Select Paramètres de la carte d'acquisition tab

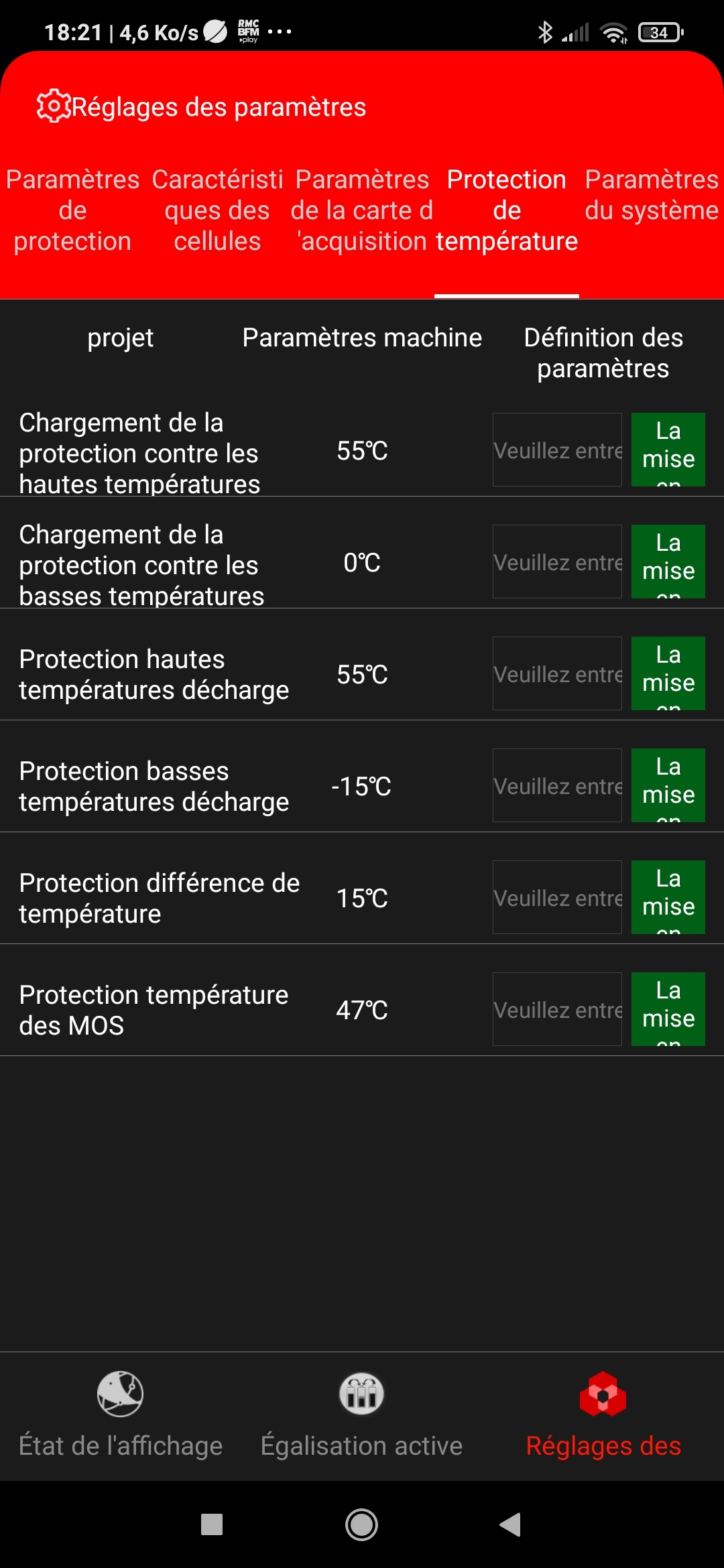pyautogui.click(x=362, y=210)
